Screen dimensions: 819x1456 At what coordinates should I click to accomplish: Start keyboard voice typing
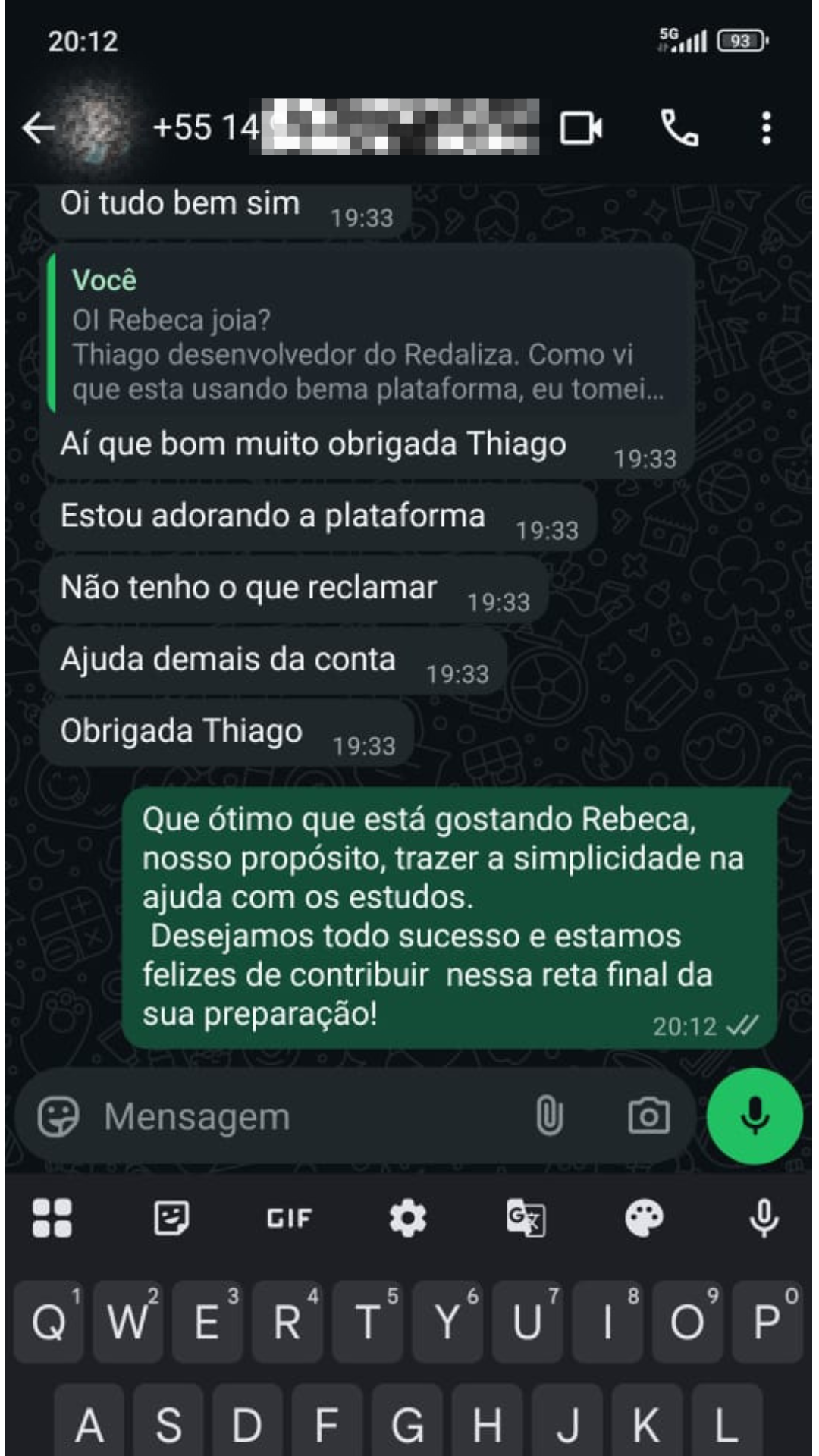[x=764, y=1218]
